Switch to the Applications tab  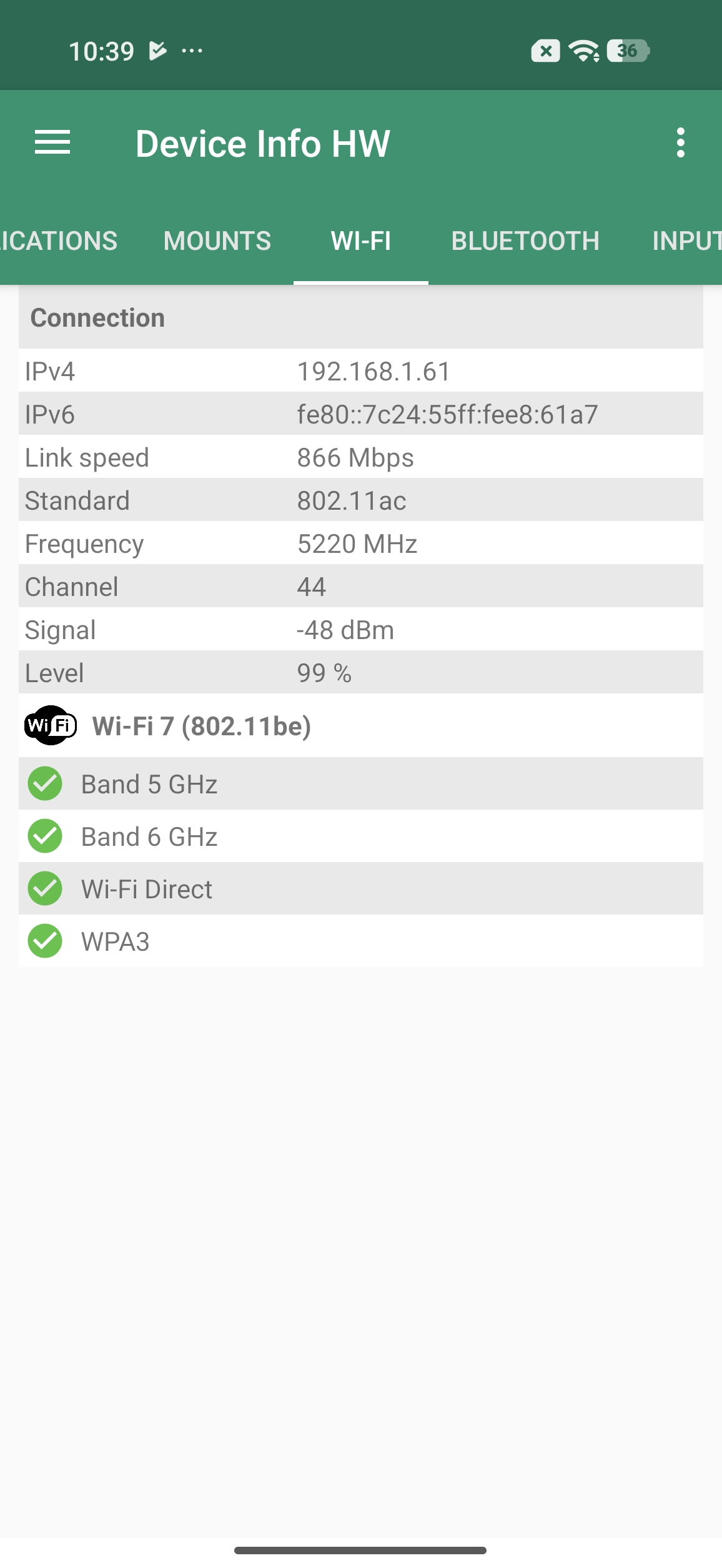point(59,241)
